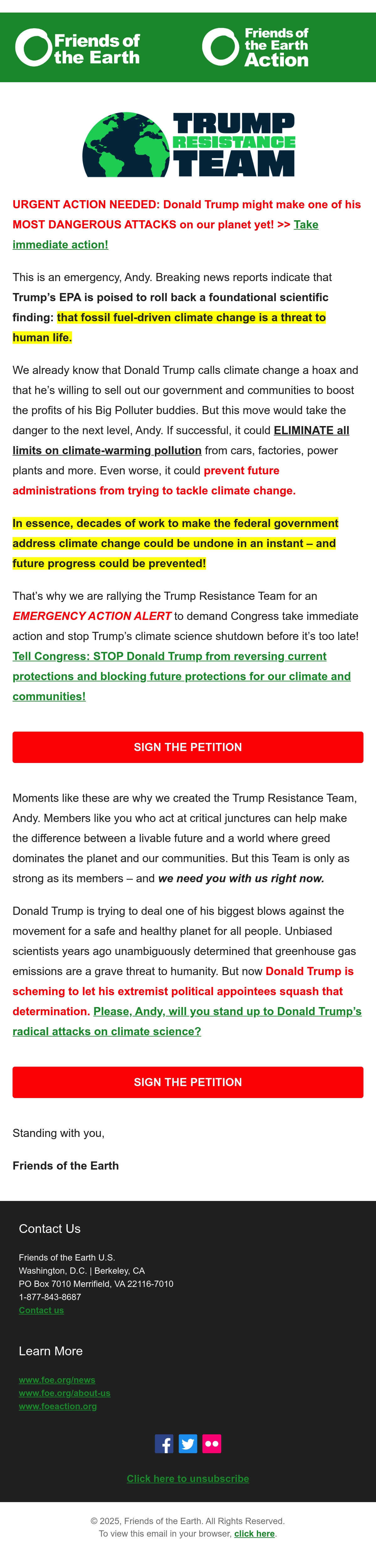This screenshot has height=1568, width=376.
Task: Open the Twitter icon
Action: click(x=188, y=1444)
